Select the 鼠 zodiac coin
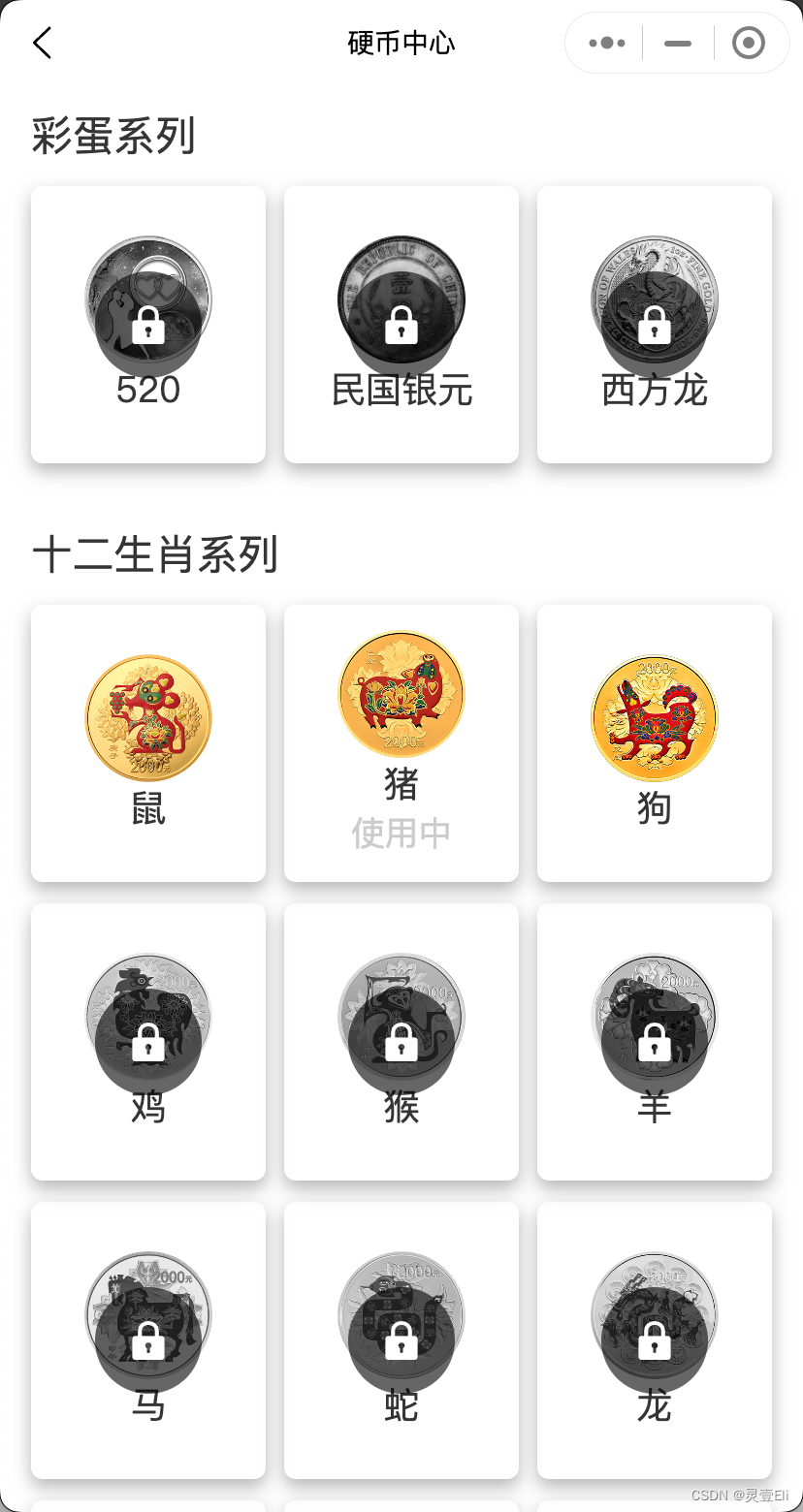This screenshot has height=1512, width=803. tap(148, 743)
